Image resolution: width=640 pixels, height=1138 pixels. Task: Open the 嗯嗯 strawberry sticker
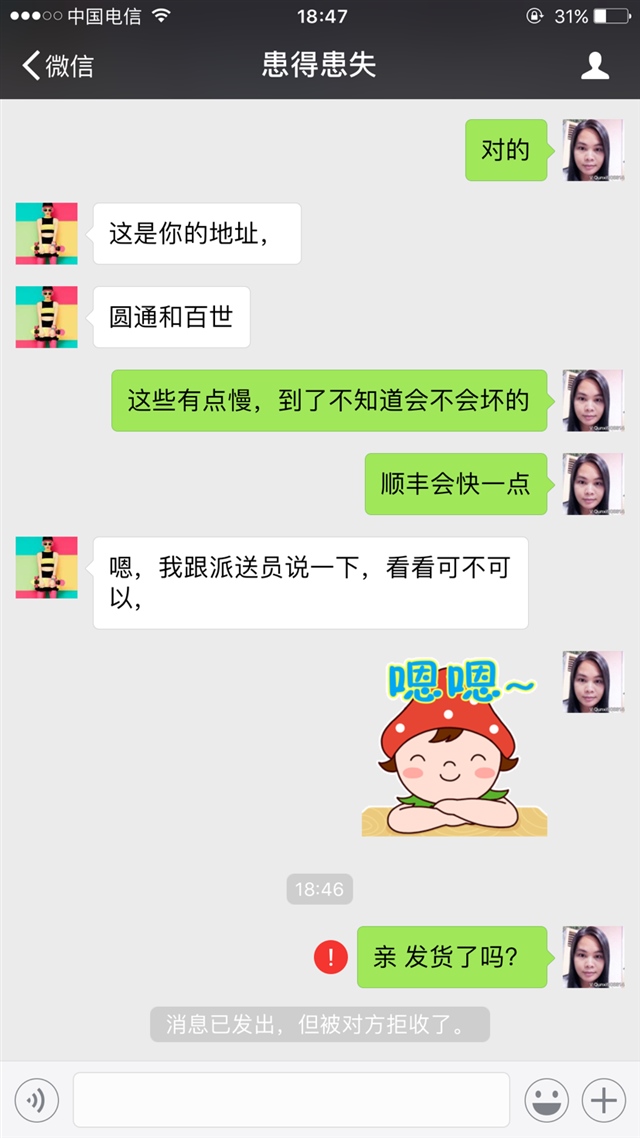pos(455,745)
